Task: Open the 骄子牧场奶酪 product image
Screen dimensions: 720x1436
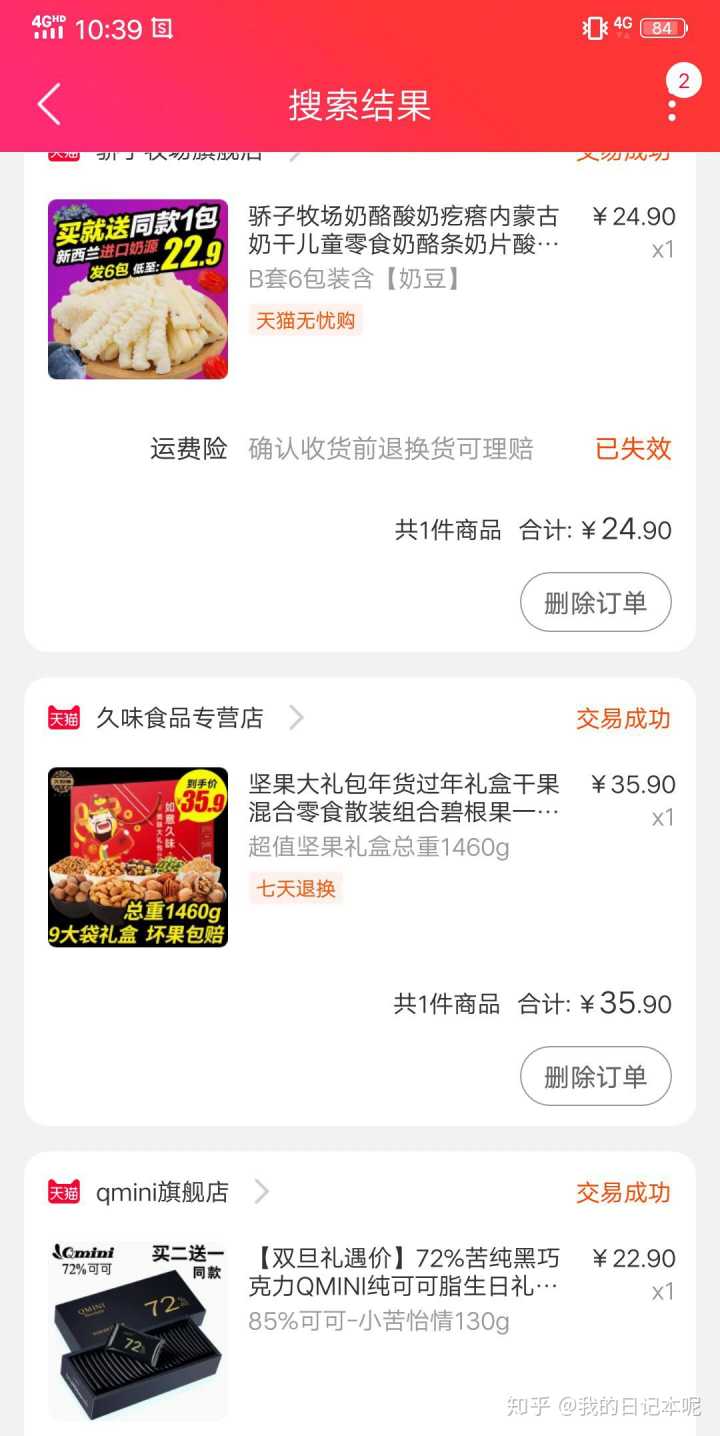Action: pyautogui.click(x=138, y=289)
